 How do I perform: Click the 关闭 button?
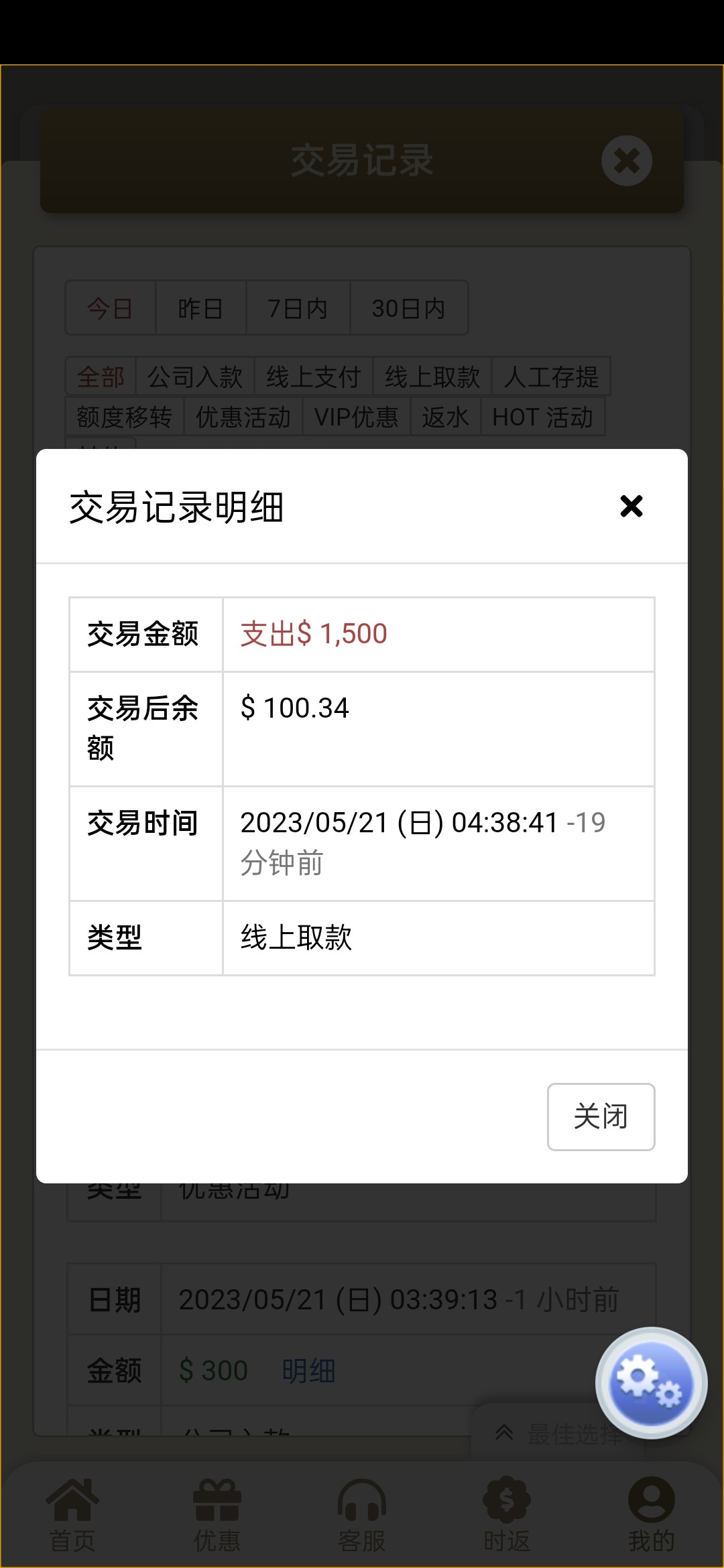[600, 1116]
